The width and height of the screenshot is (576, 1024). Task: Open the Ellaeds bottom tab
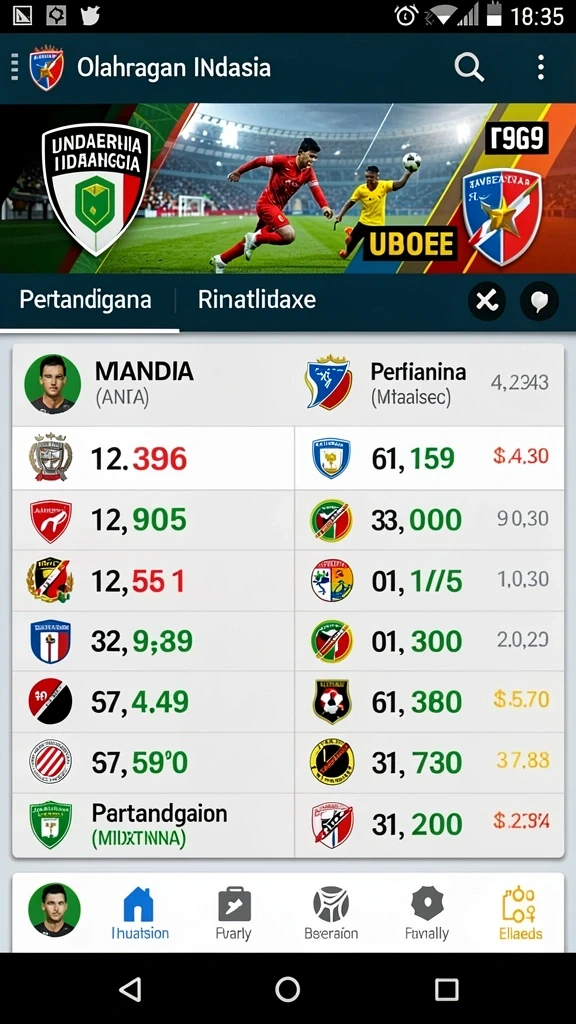(520, 913)
